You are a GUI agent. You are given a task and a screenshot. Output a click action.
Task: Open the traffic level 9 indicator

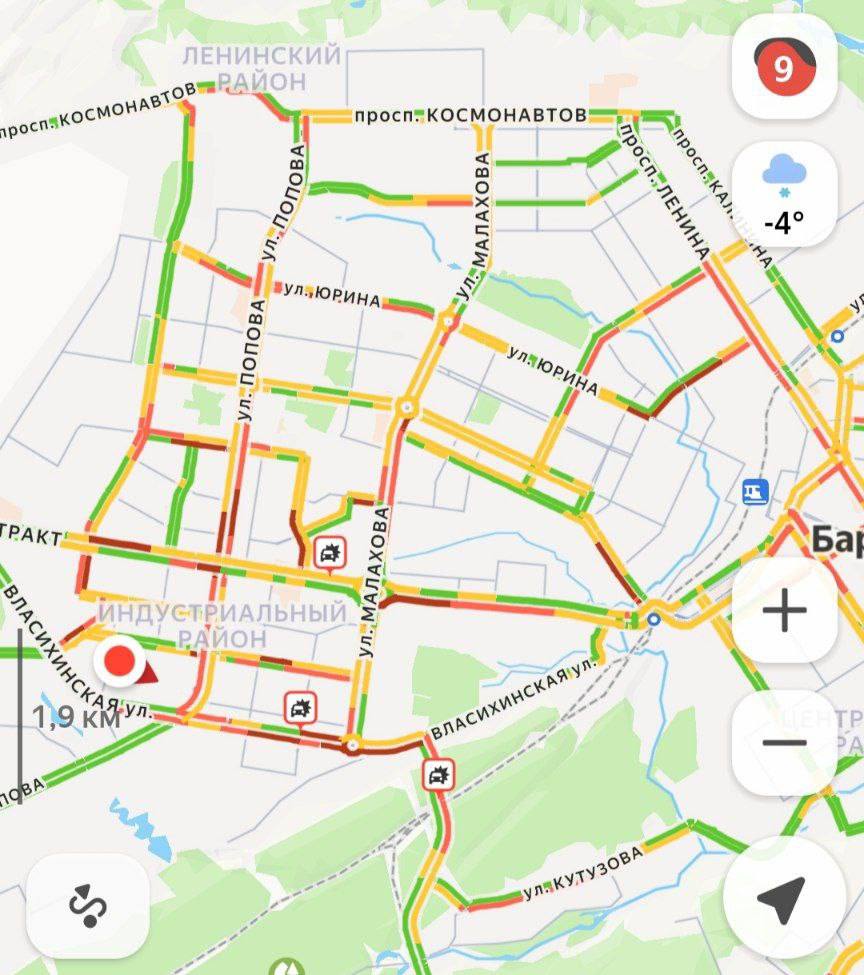pyautogui.click(x=784, y=69)
